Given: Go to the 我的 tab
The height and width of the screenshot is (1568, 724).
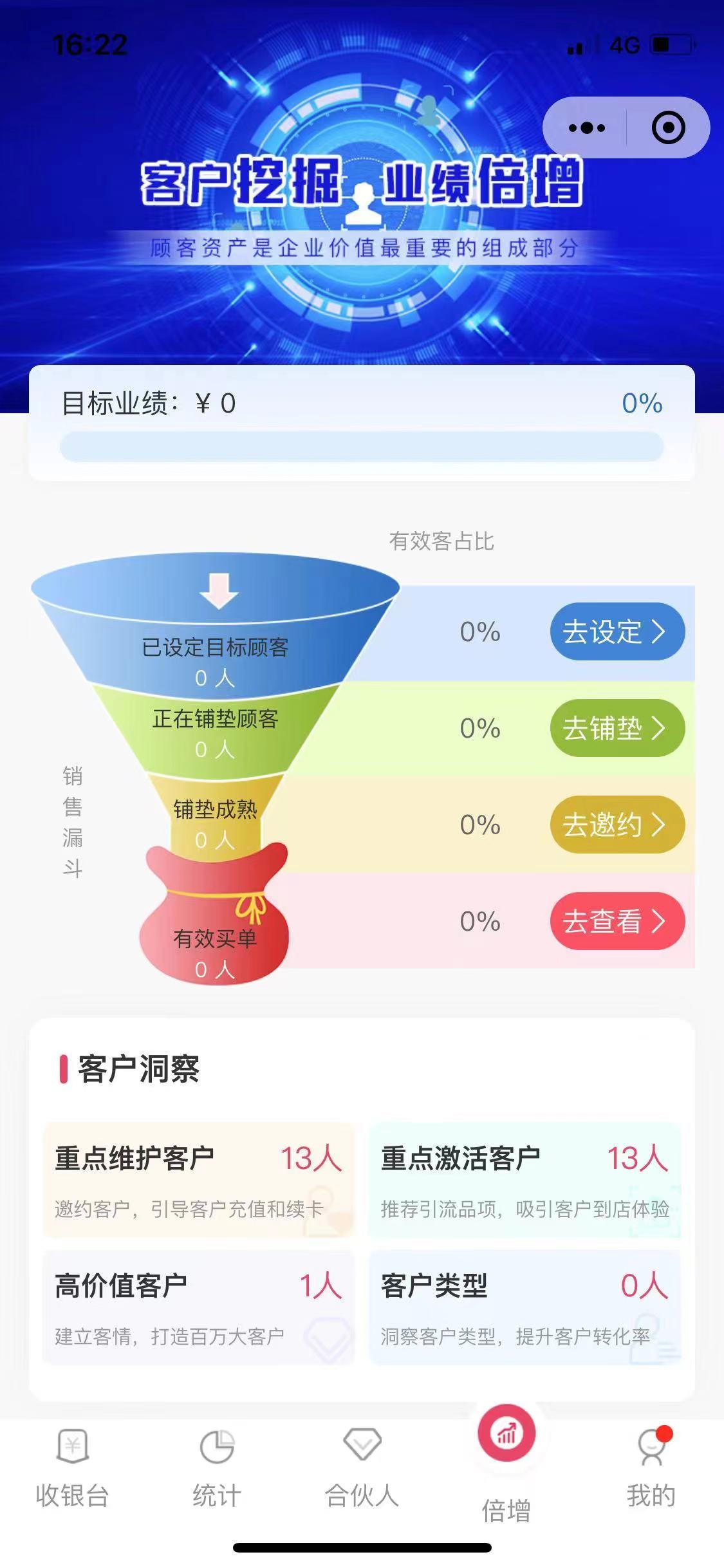Looking at the screenshot, I should 651,1469.
